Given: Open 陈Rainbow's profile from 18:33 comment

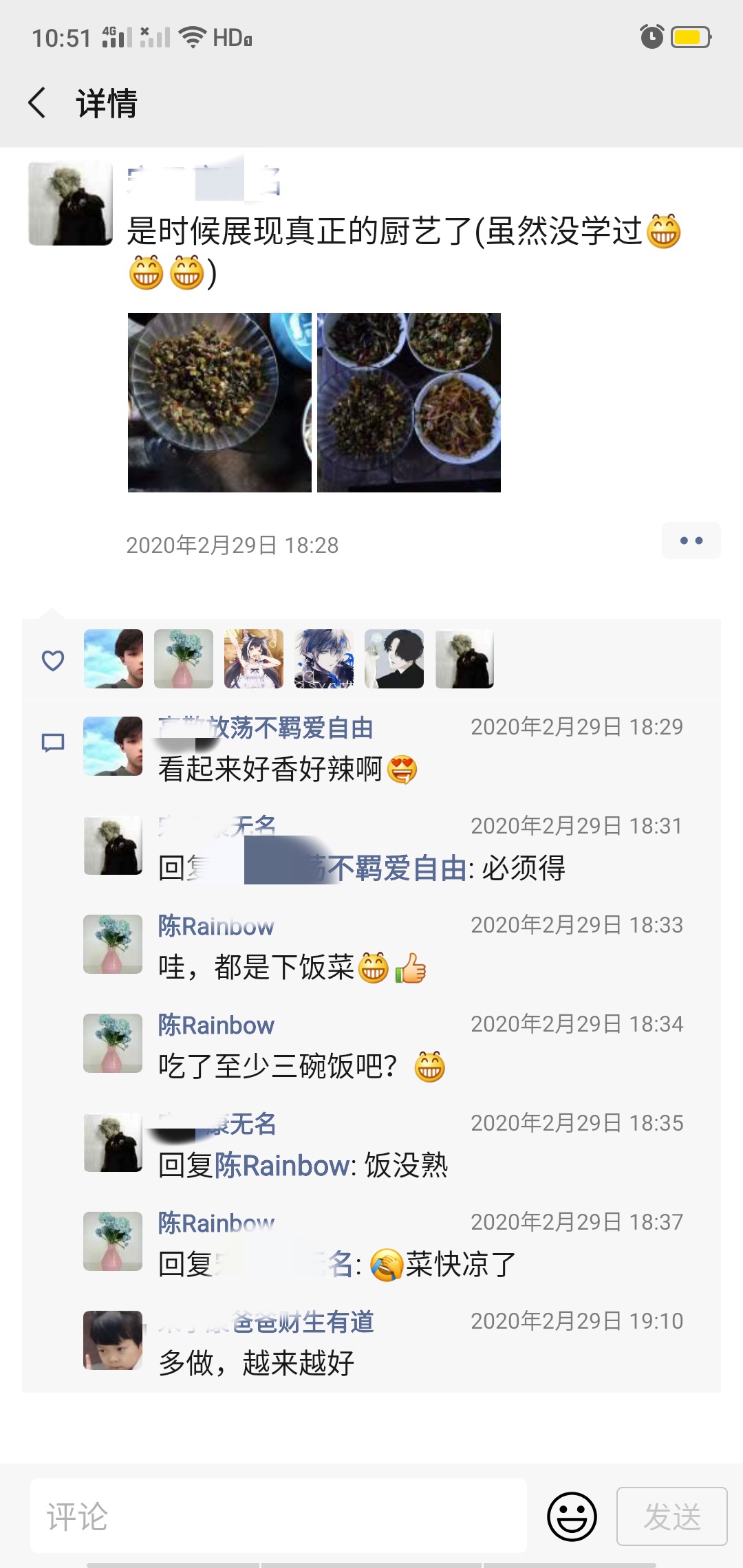Looking at the screenshot, I should click(216, 926).
